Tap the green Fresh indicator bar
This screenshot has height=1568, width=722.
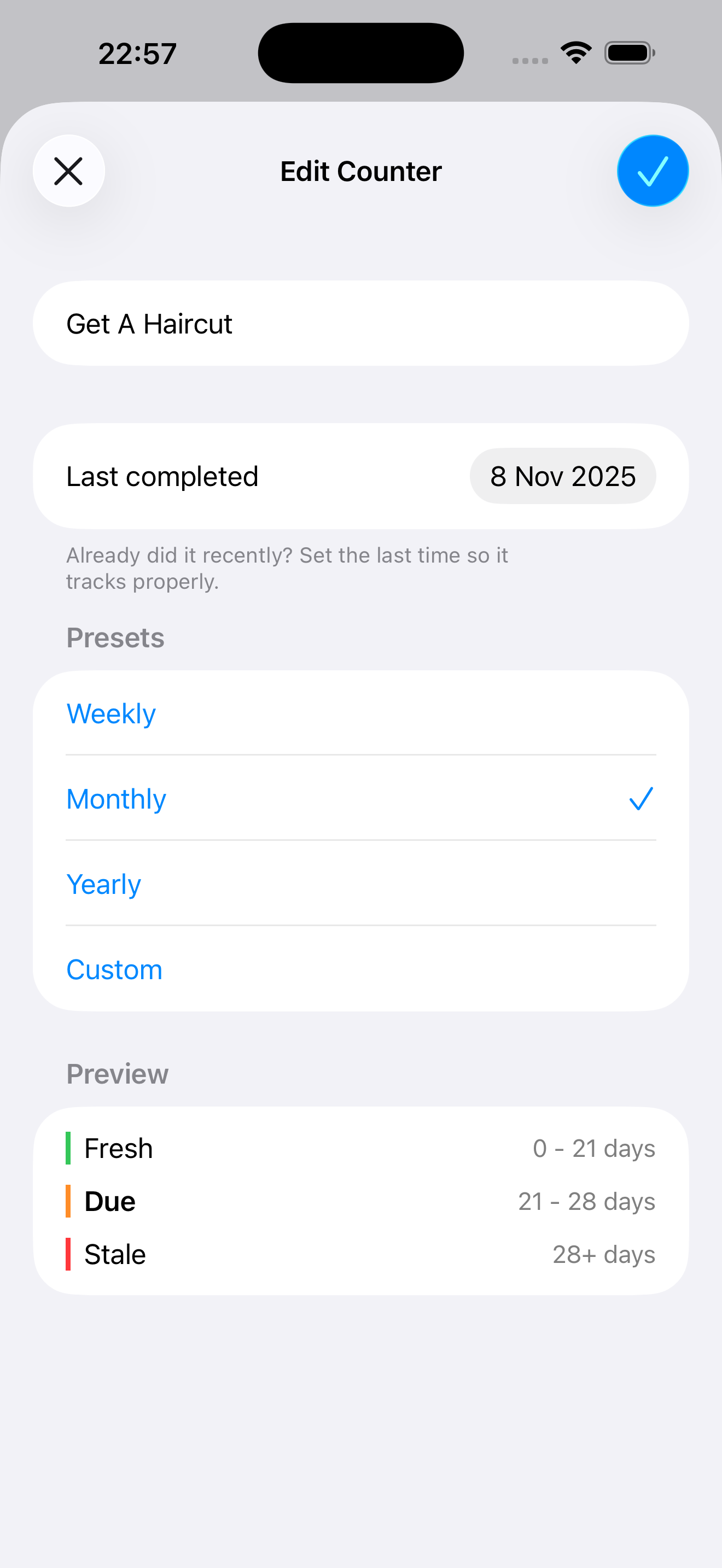pos(69,1148)
